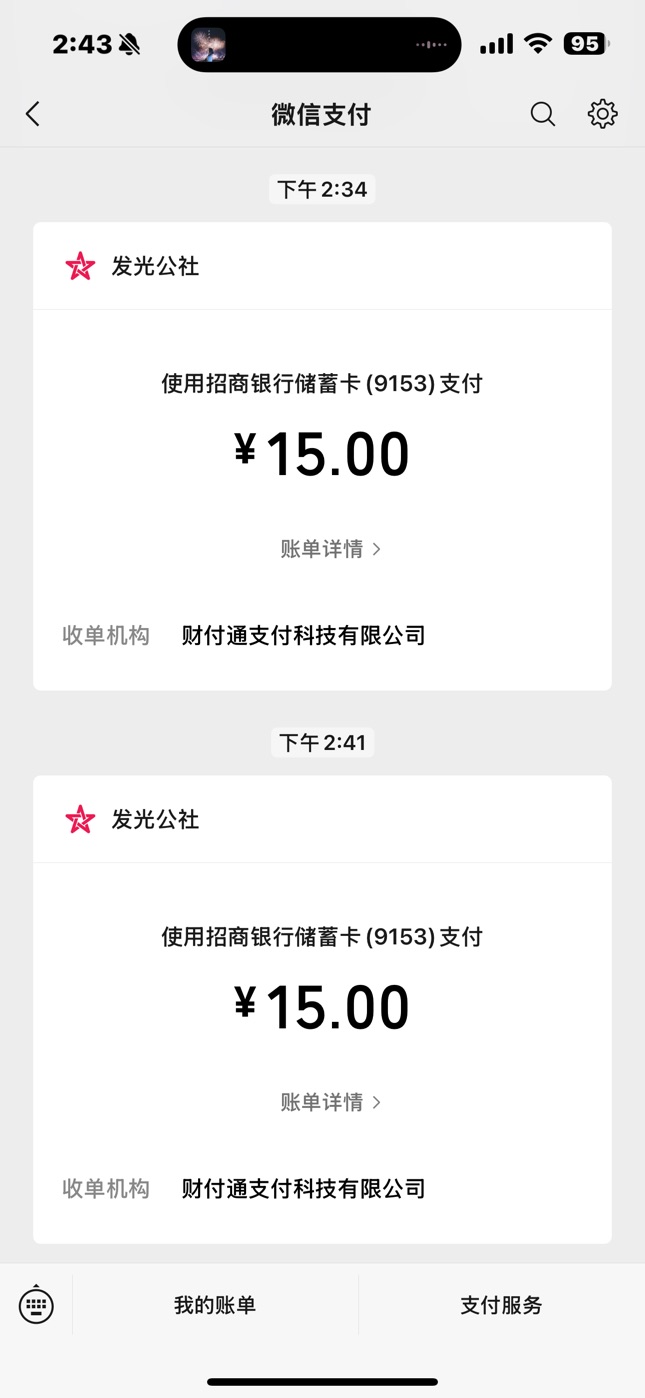Open search in WeChat Pay messages
Viewport: 645px width, 1398px height.
(542, 114)
